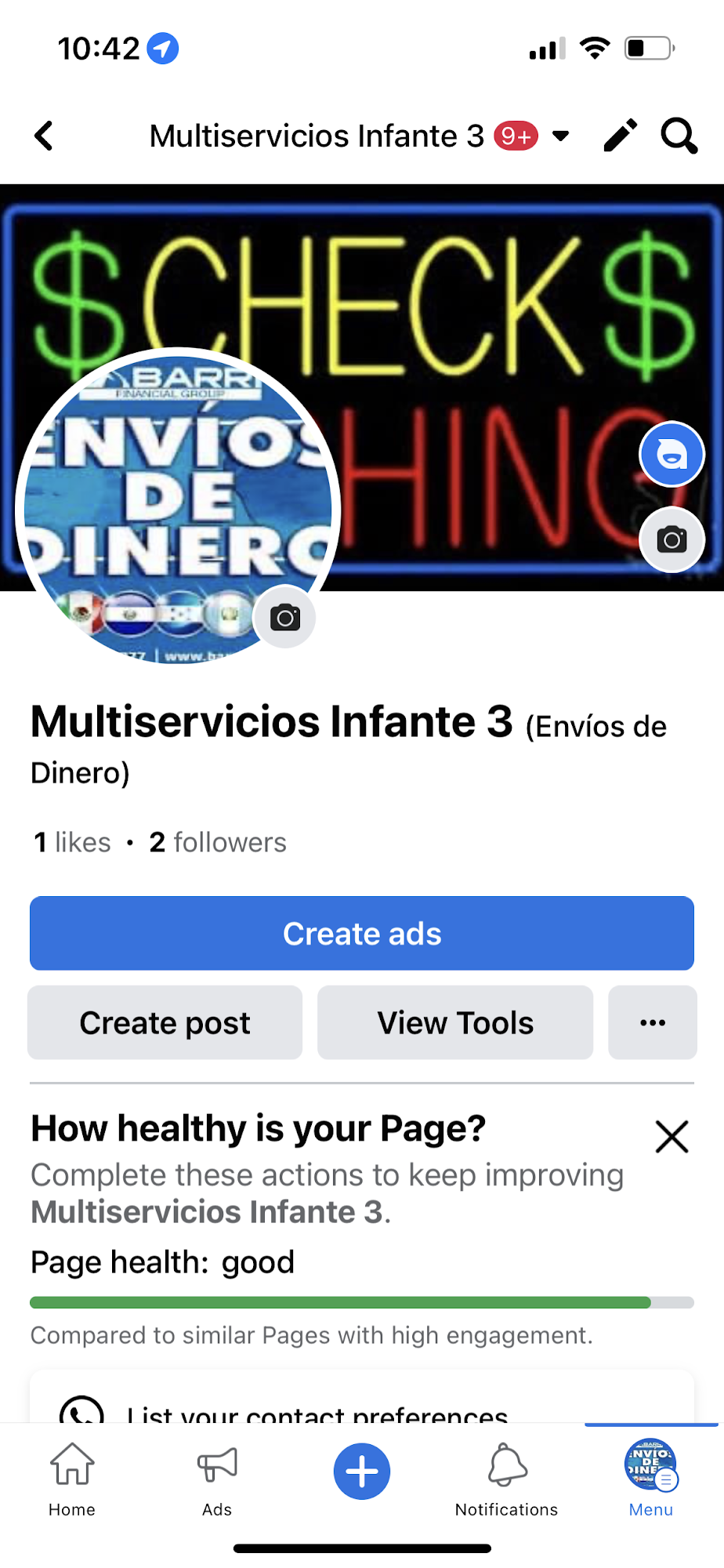The height and width of the screenshot is (1568, 724).
Task: Open the 2 followers list
Action: click(218, 842)
